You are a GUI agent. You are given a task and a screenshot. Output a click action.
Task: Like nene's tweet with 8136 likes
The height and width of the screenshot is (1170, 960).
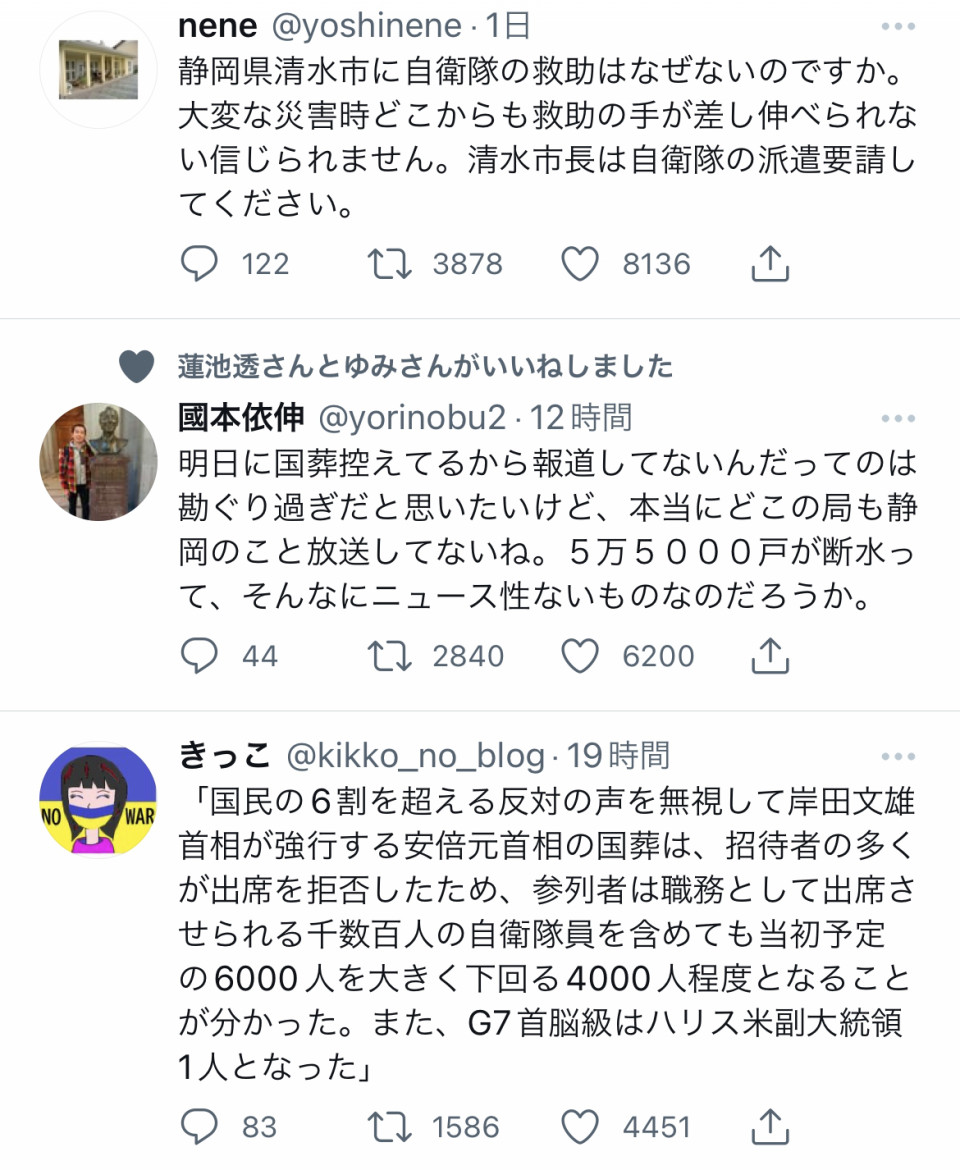pos(579,264)
